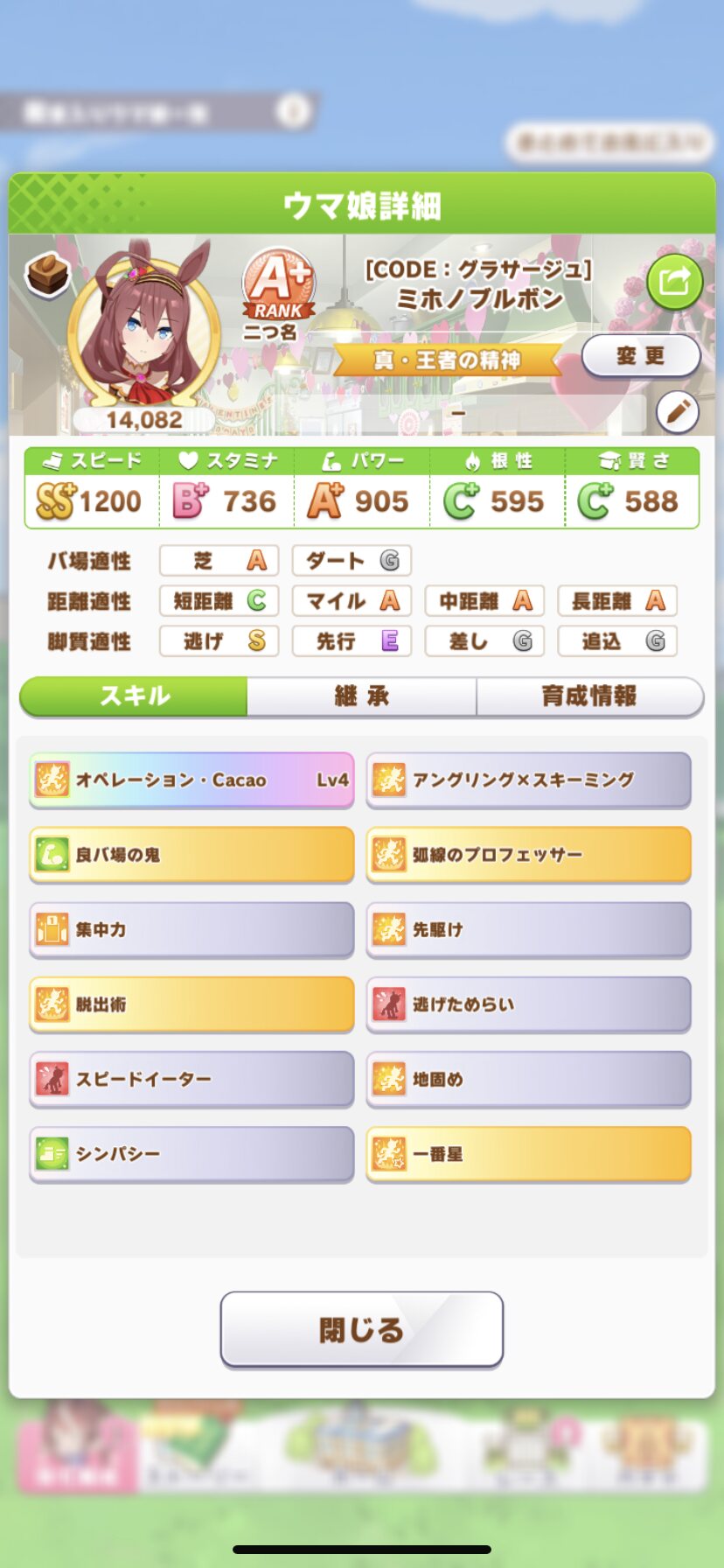This screenshot has width=724, height=1568.
Task: Edit the memo with the pencil icon
Action: tap(677, 412)
